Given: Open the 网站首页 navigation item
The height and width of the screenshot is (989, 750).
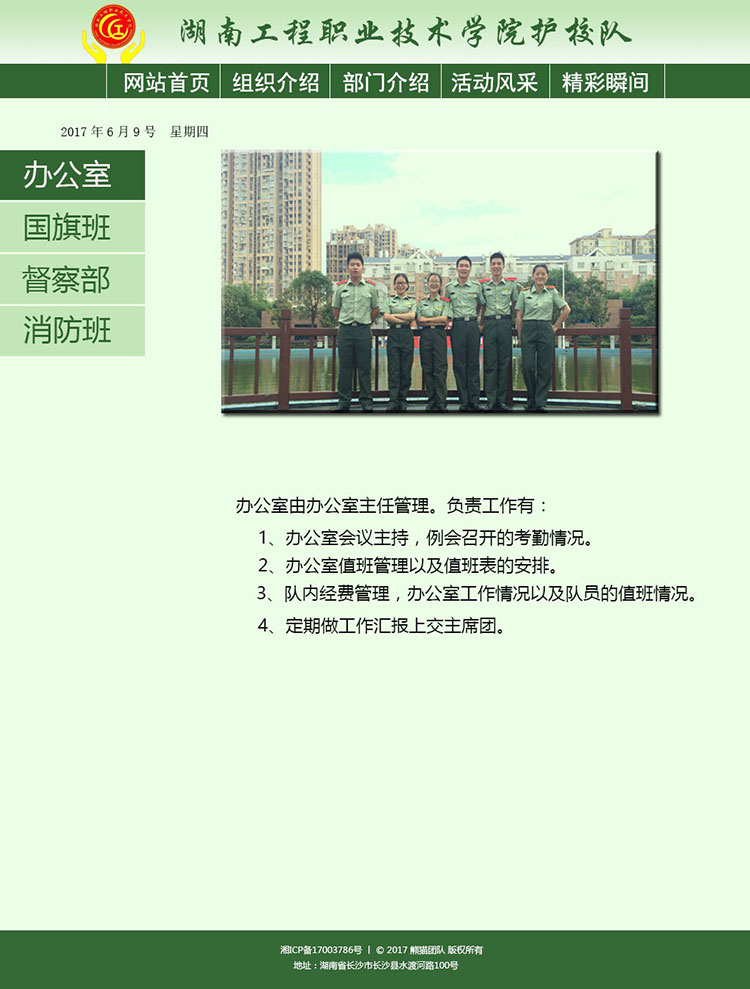Looking at the screenshot, I should coord(166,83).
